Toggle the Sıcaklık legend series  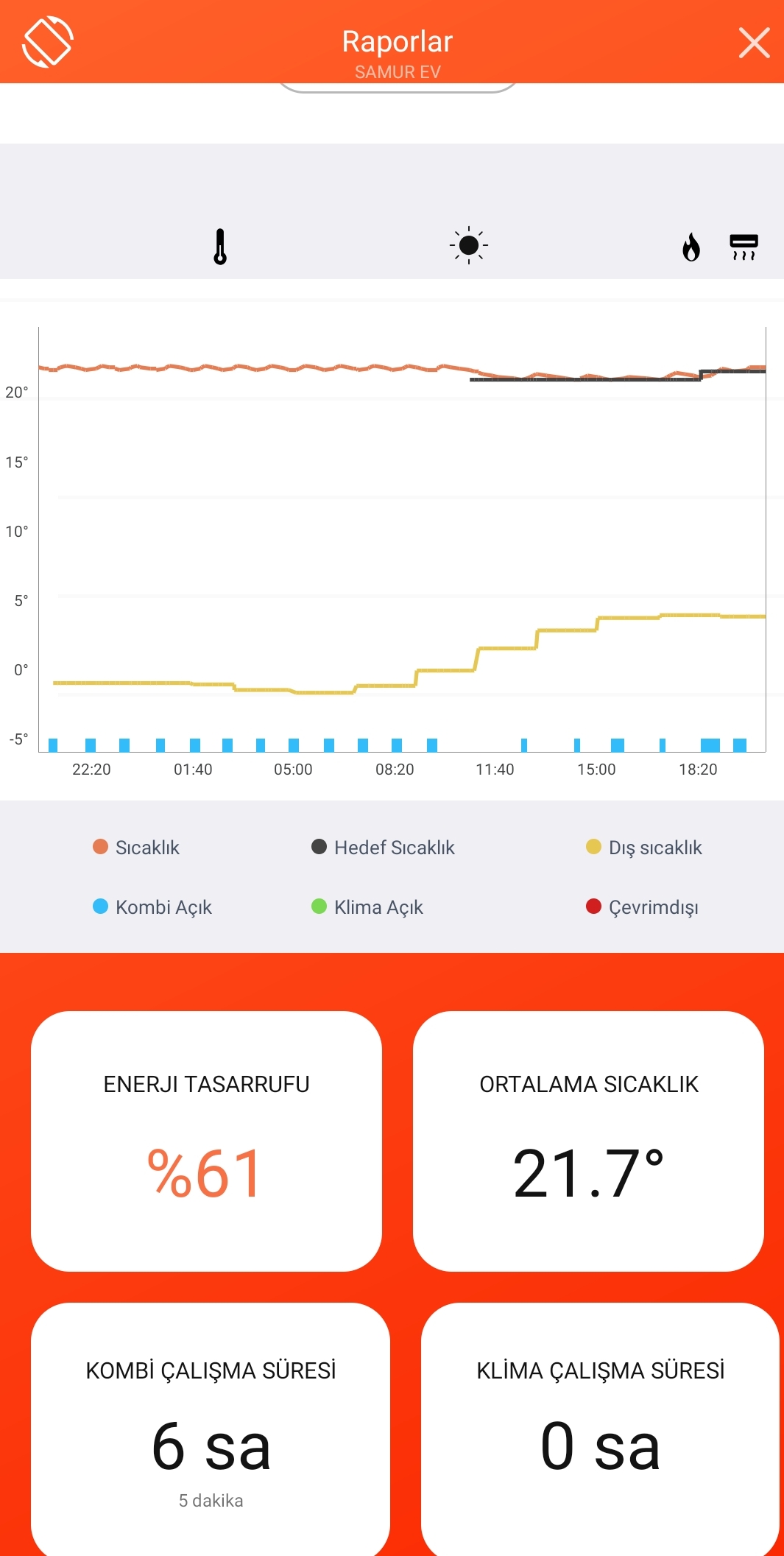click(x=136, y=848)
